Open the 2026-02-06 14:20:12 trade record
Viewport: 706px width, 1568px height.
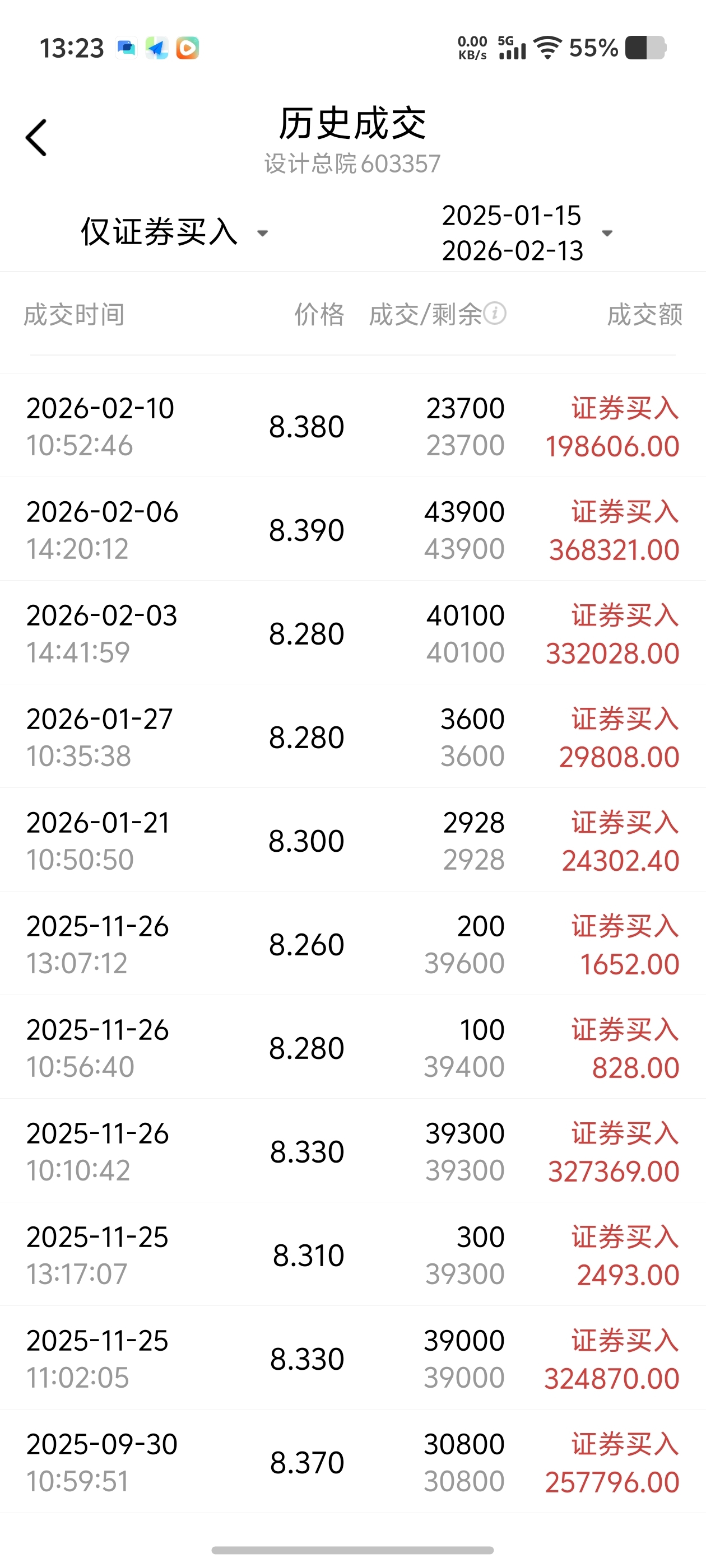click(x=352, y=530)
